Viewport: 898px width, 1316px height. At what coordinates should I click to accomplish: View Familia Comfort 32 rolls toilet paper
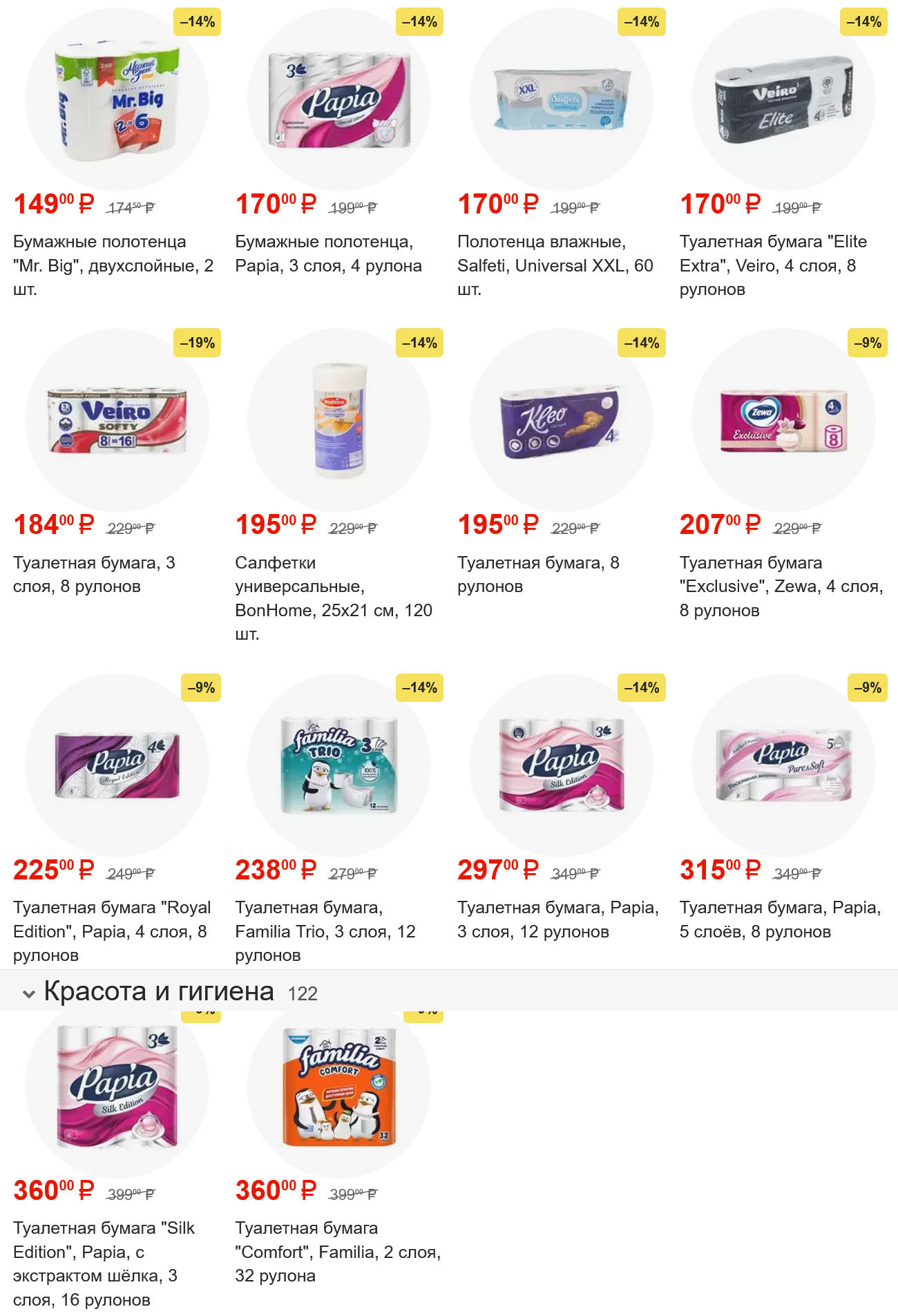pyautogui.click(x=338, y=1091)
